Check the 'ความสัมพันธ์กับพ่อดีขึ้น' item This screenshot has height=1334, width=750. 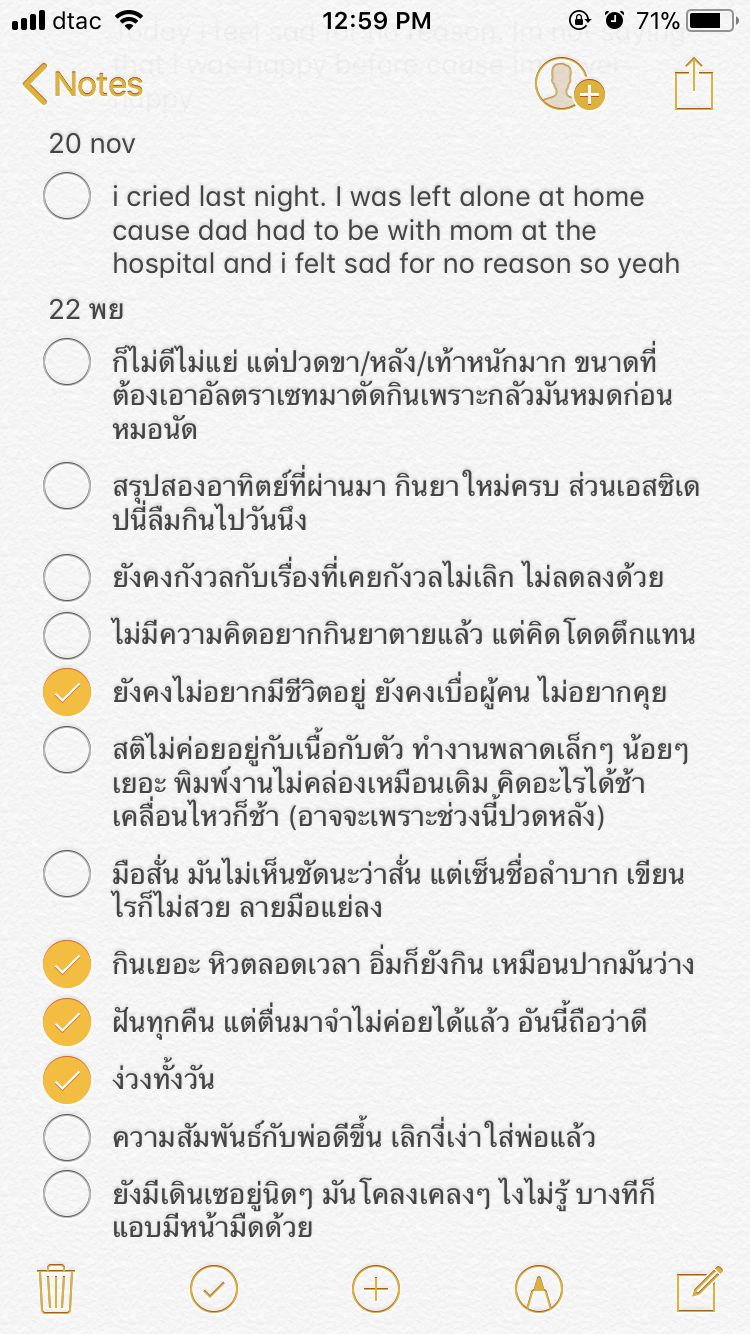tap(67, 1138)
